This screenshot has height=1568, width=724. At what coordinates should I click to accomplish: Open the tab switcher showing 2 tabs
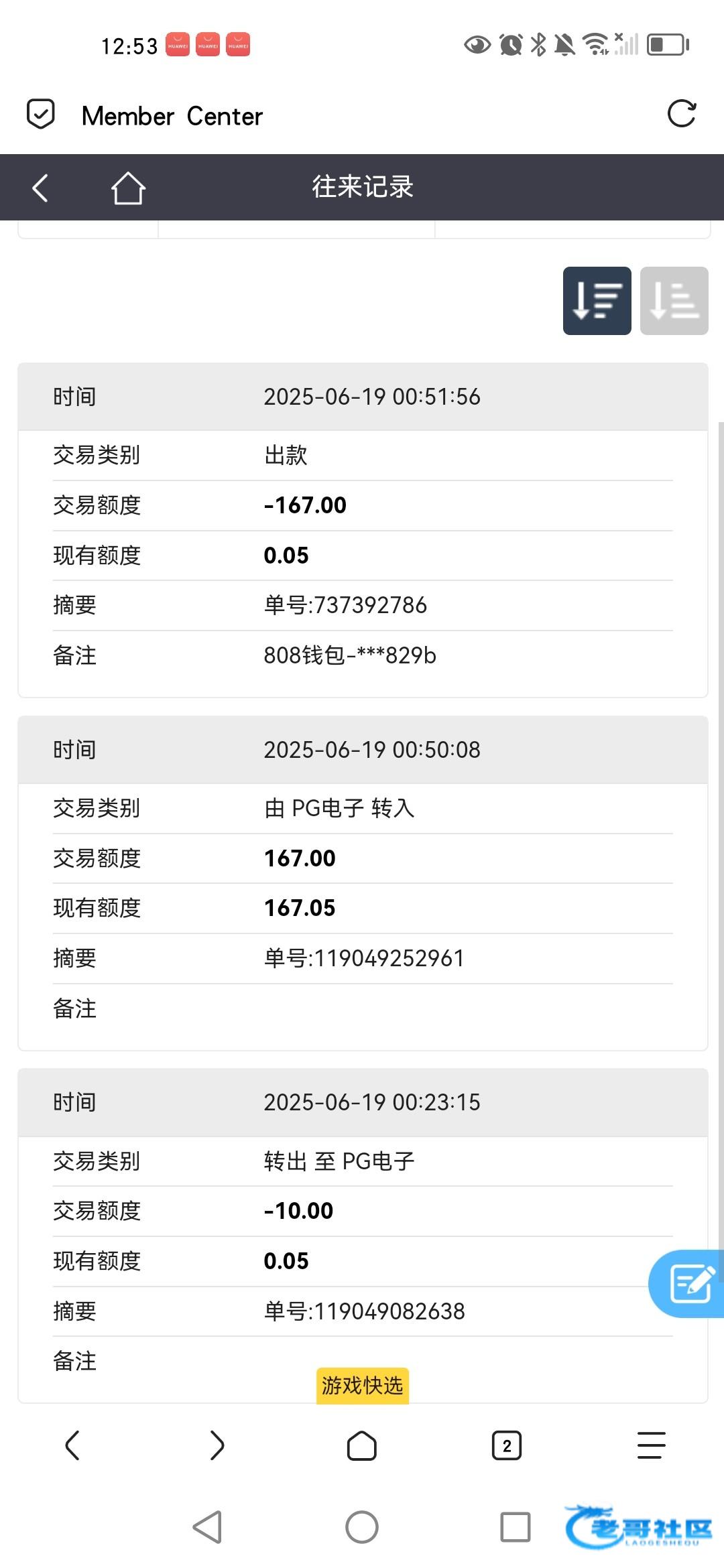coord(507,1445)
